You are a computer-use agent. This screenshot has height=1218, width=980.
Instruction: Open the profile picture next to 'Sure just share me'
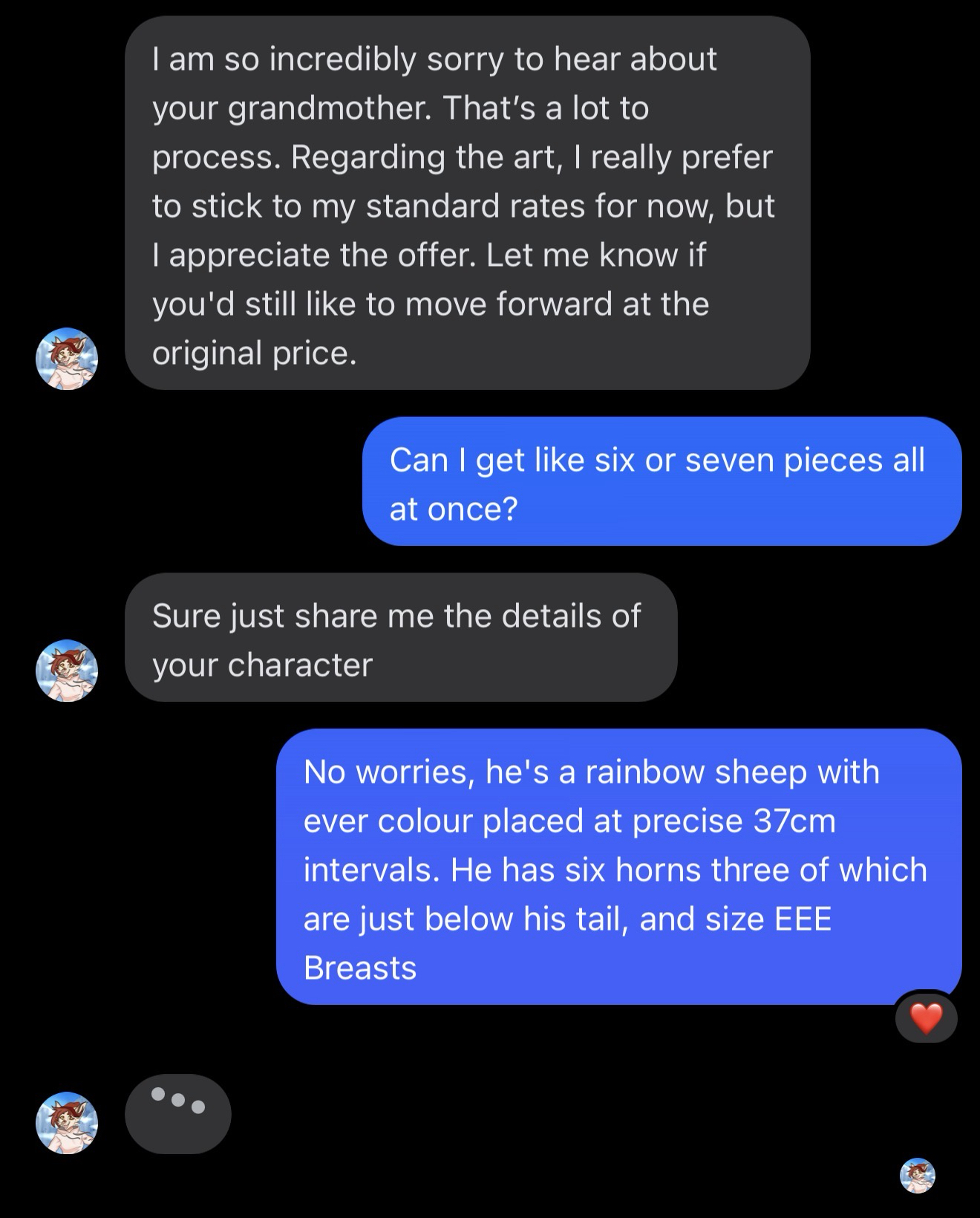[x=67, y=671]
